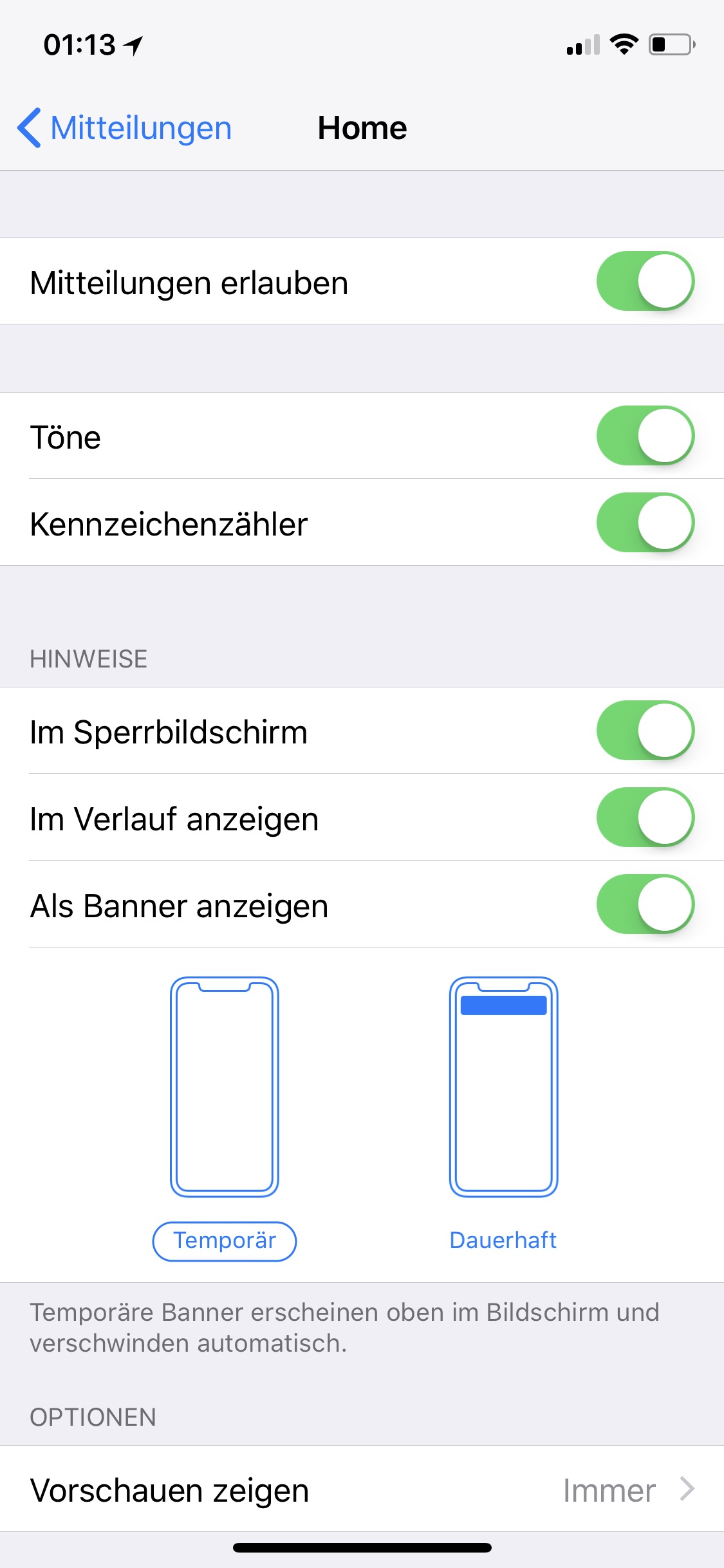Toggle Mitteilungen erlauben switch
Image resolution: width=724 pixels, height=1568 pixels.
pyautogui.click(x=645, y=281)
